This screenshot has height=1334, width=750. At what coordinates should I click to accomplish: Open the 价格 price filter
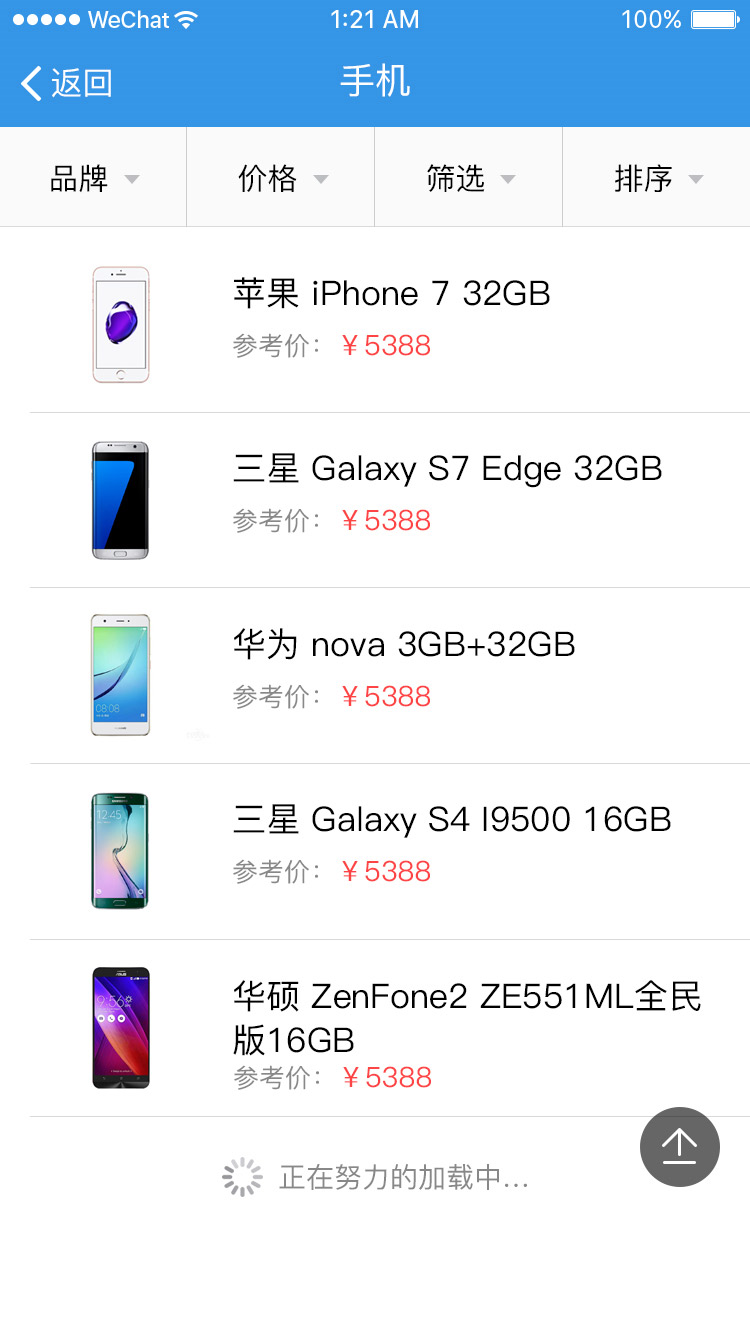[x=281, y=179]
